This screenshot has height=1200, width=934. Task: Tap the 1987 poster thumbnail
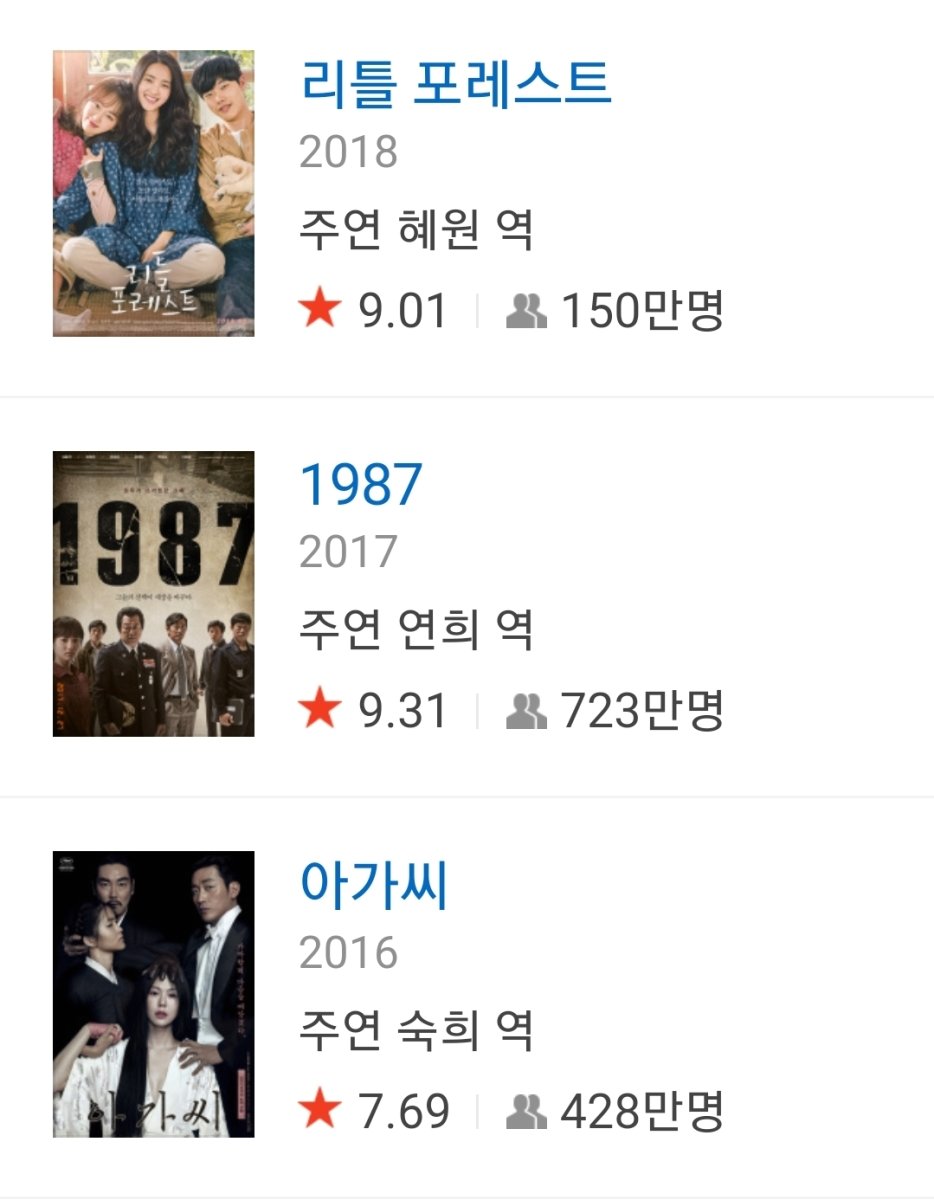tap(153, 593)
